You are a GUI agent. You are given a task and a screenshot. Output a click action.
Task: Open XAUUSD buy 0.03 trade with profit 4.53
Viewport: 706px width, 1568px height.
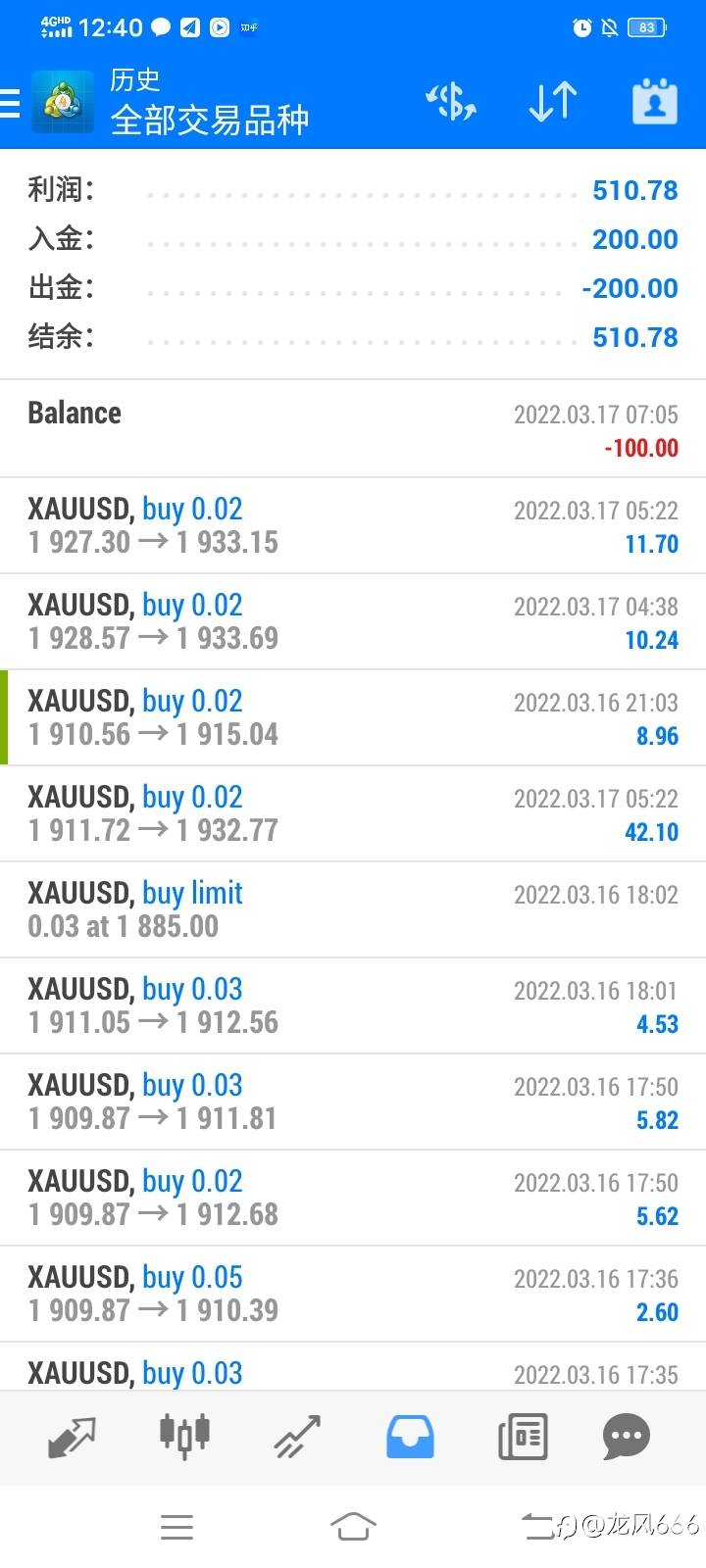coord(353,1005)
